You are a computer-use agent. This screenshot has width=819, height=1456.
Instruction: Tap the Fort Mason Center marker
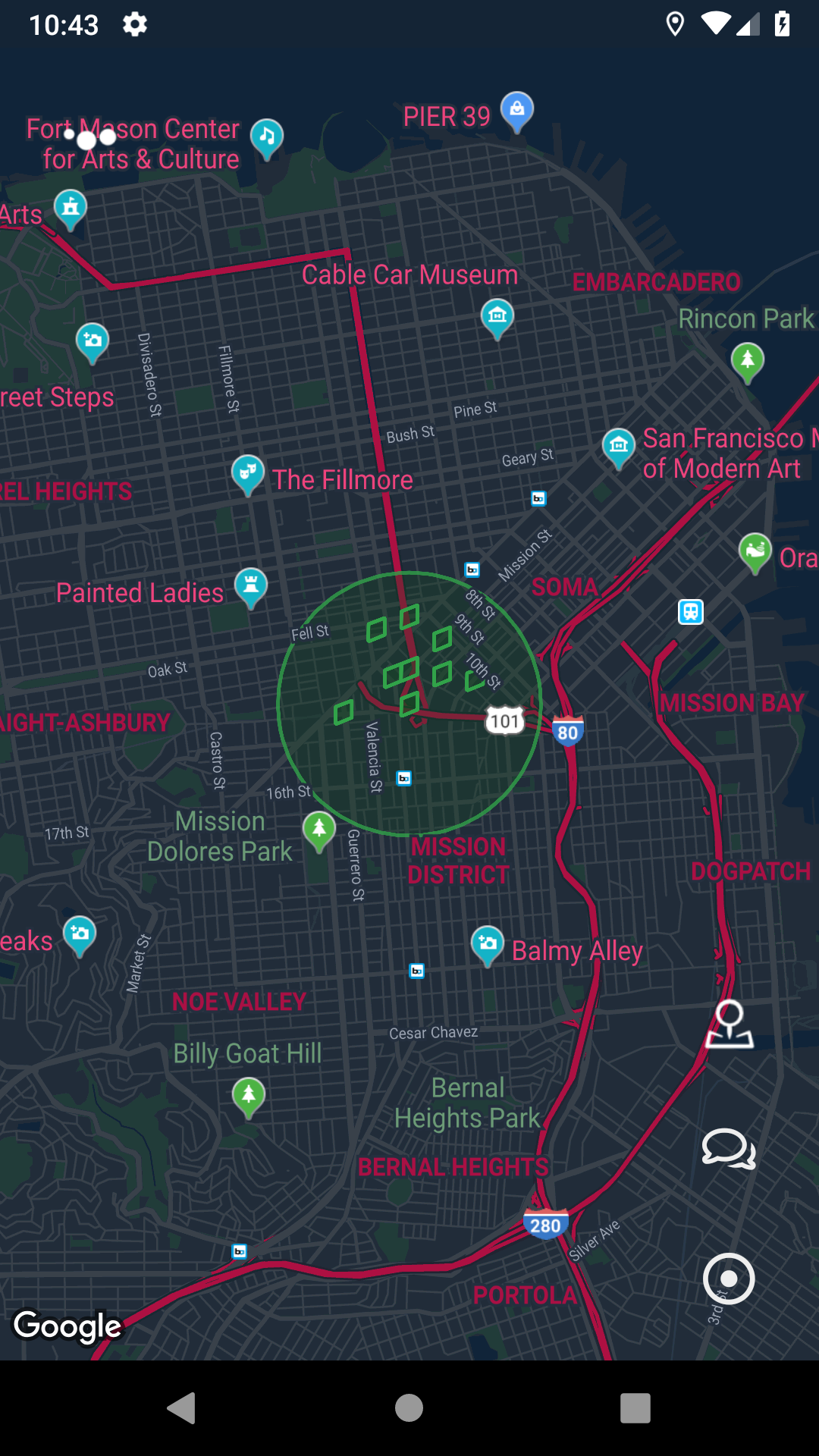click(267, 137)
